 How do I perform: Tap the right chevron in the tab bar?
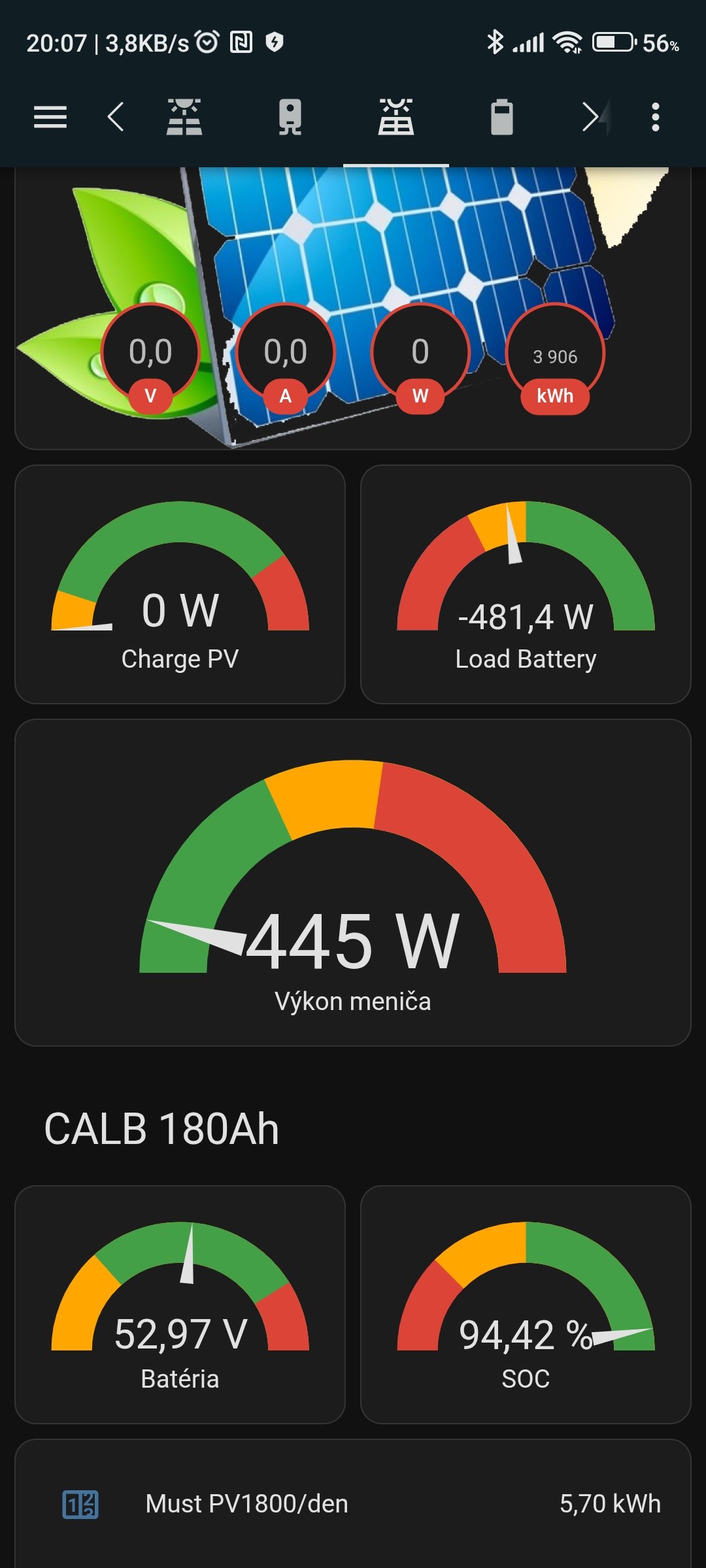pyautogui.click(x=590, y=118)
